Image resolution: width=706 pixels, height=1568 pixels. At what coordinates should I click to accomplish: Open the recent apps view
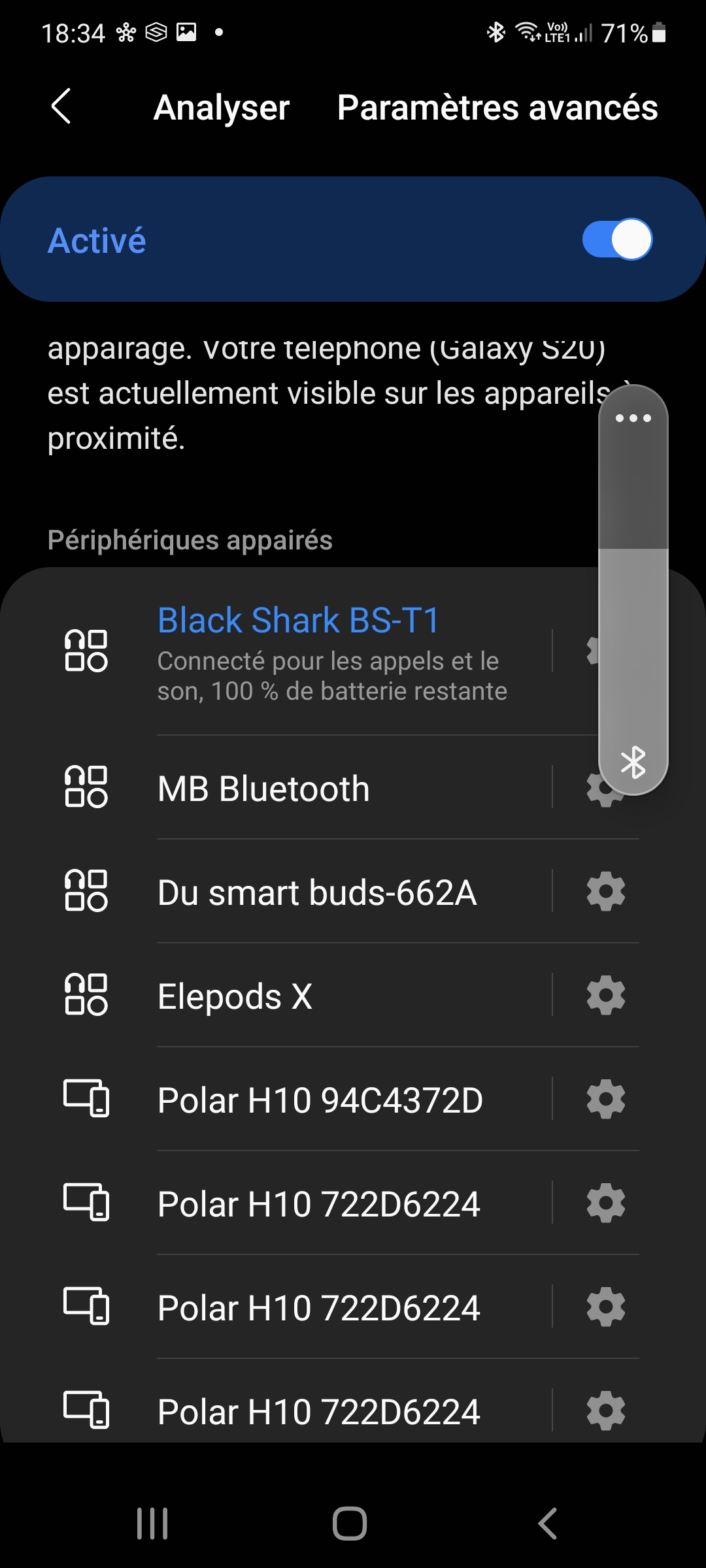click(152, 1524)
